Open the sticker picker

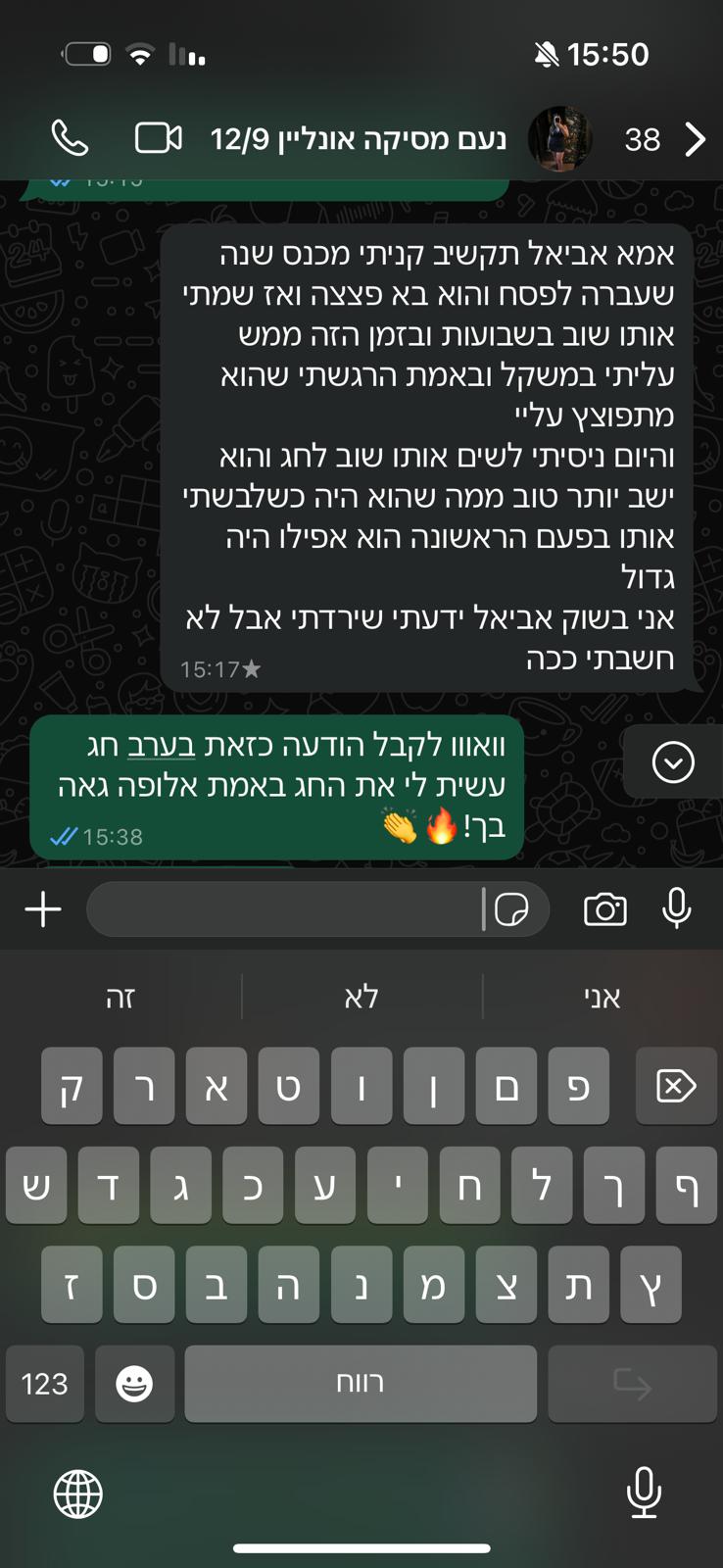point(511,909)
